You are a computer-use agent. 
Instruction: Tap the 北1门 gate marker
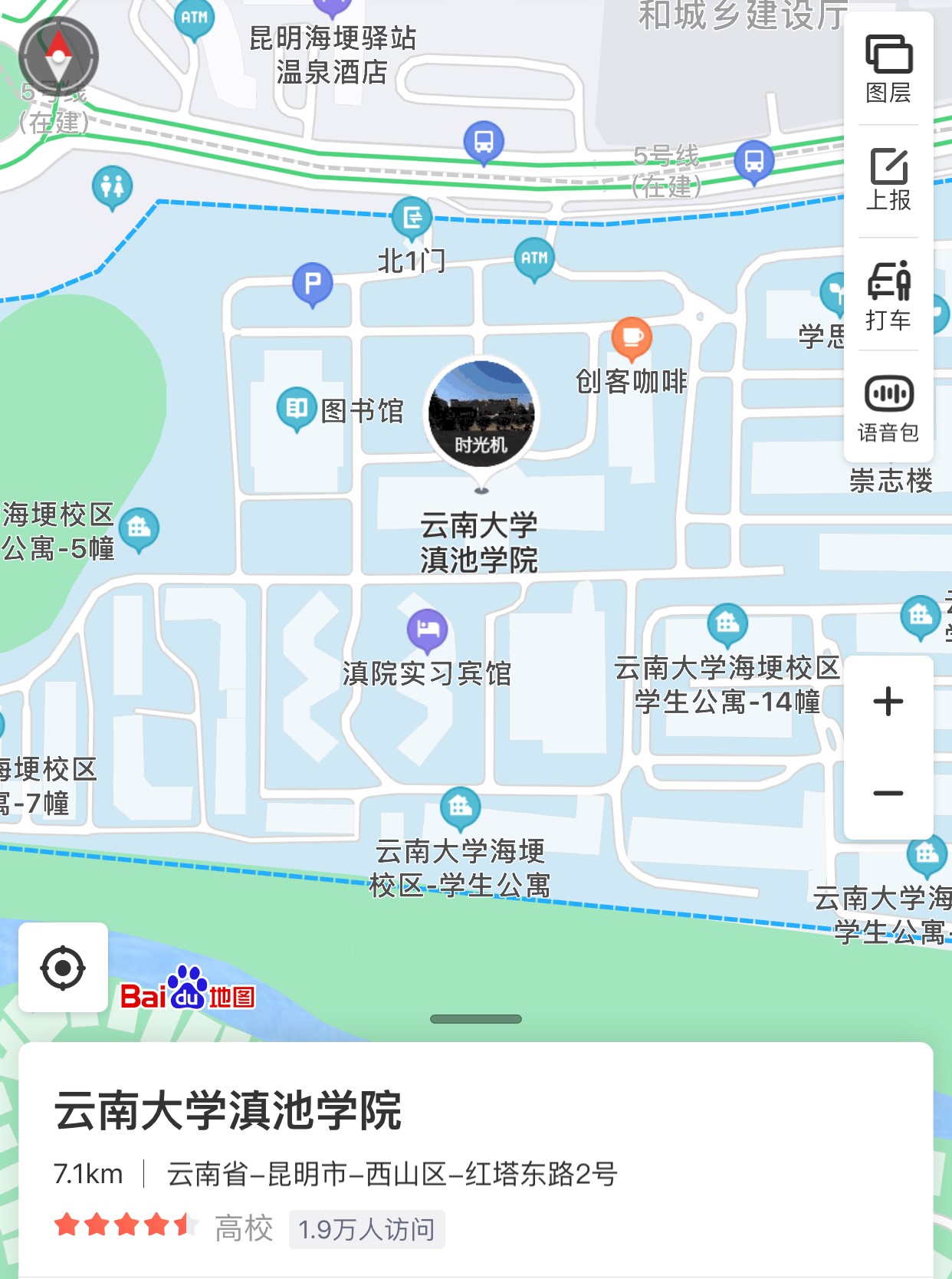pos(412,218)
